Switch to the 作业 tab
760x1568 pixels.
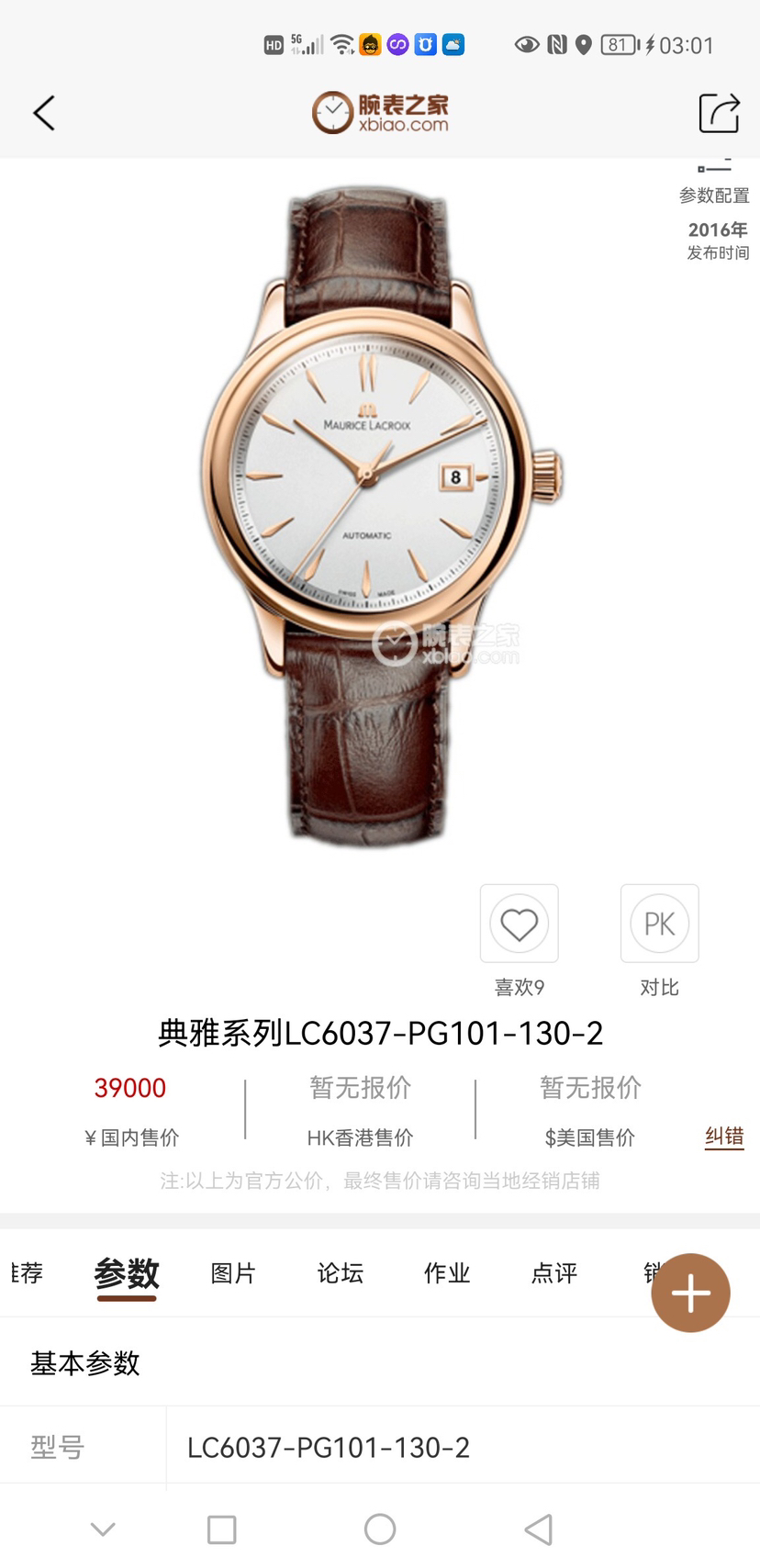pos(447,1273)
